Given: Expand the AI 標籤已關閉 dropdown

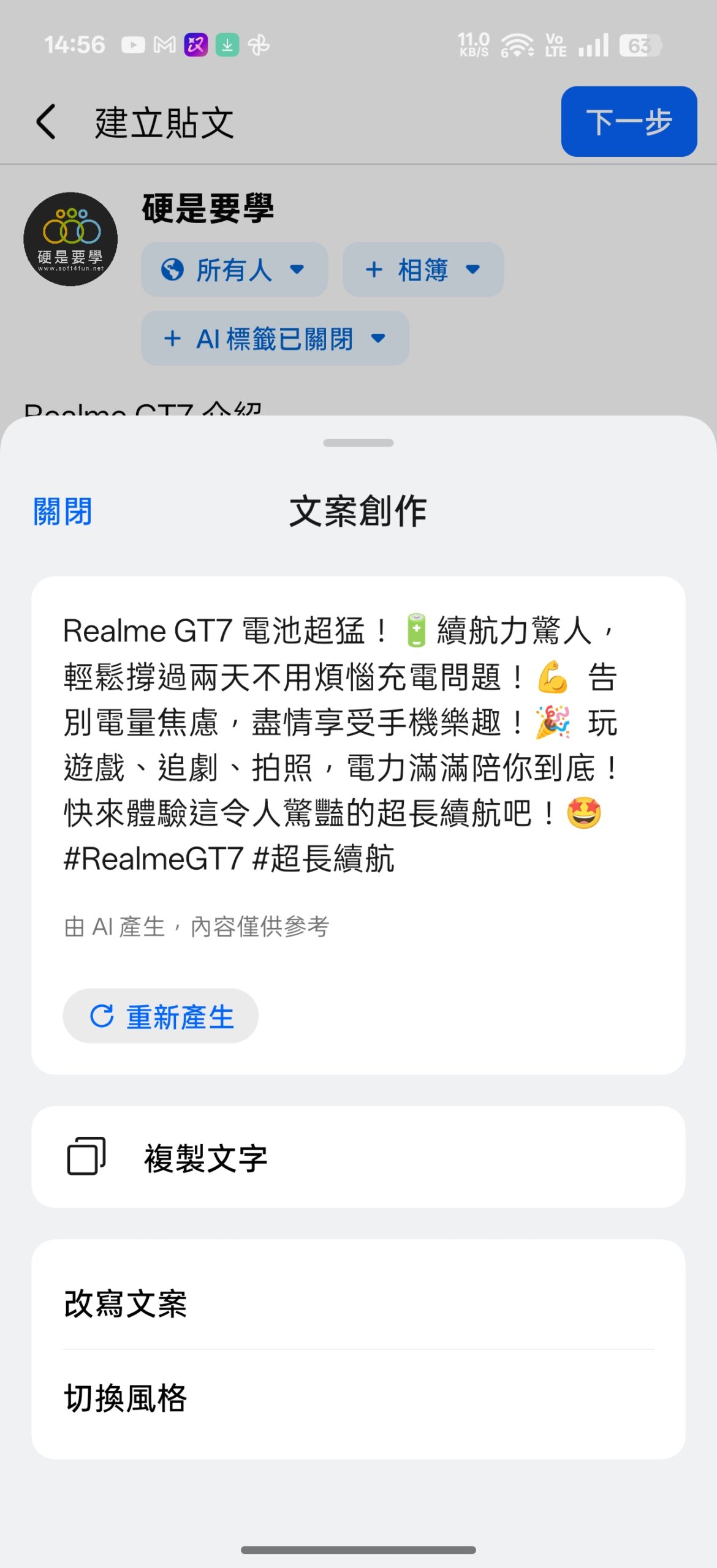Looking at the screenshot, I should coord(275,338).
